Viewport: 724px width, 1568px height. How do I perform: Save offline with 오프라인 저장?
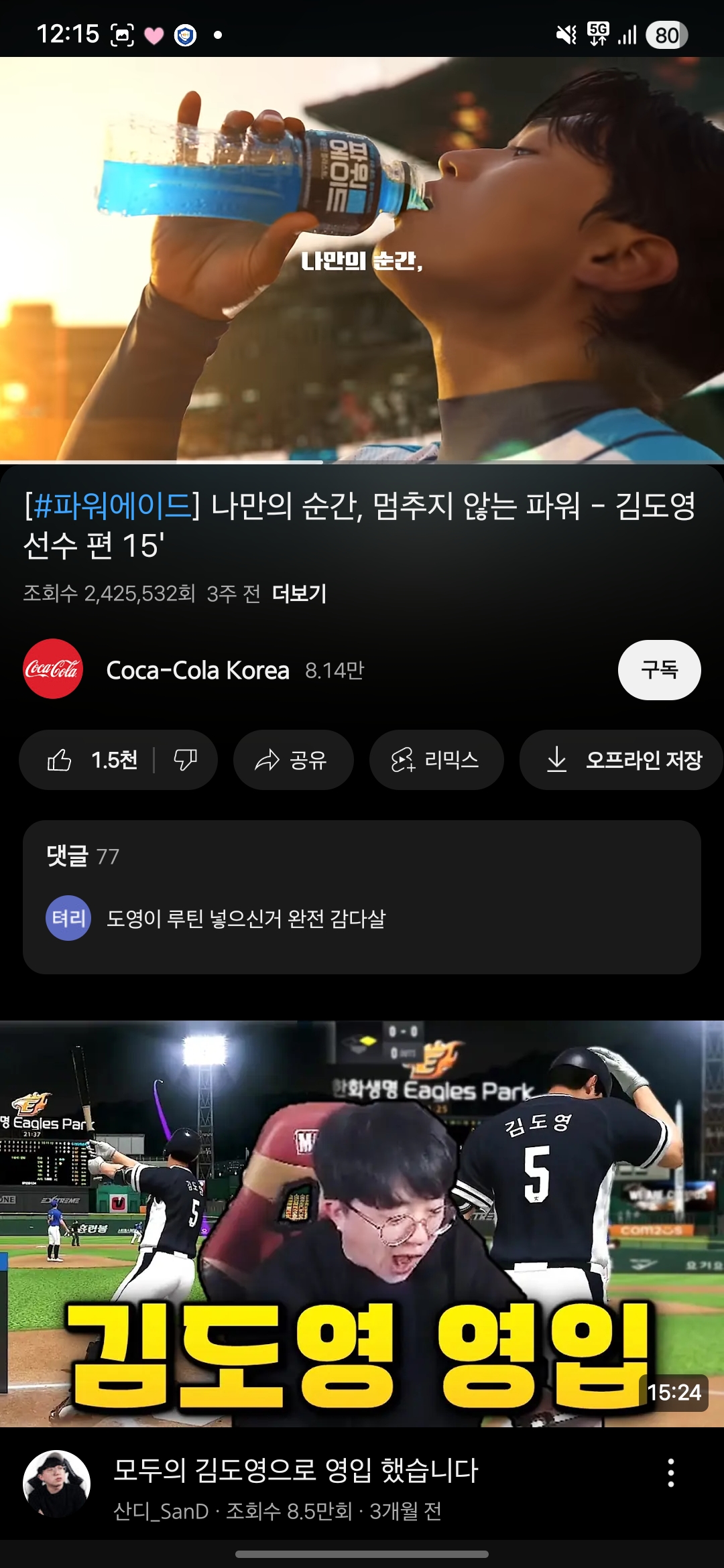623,760
